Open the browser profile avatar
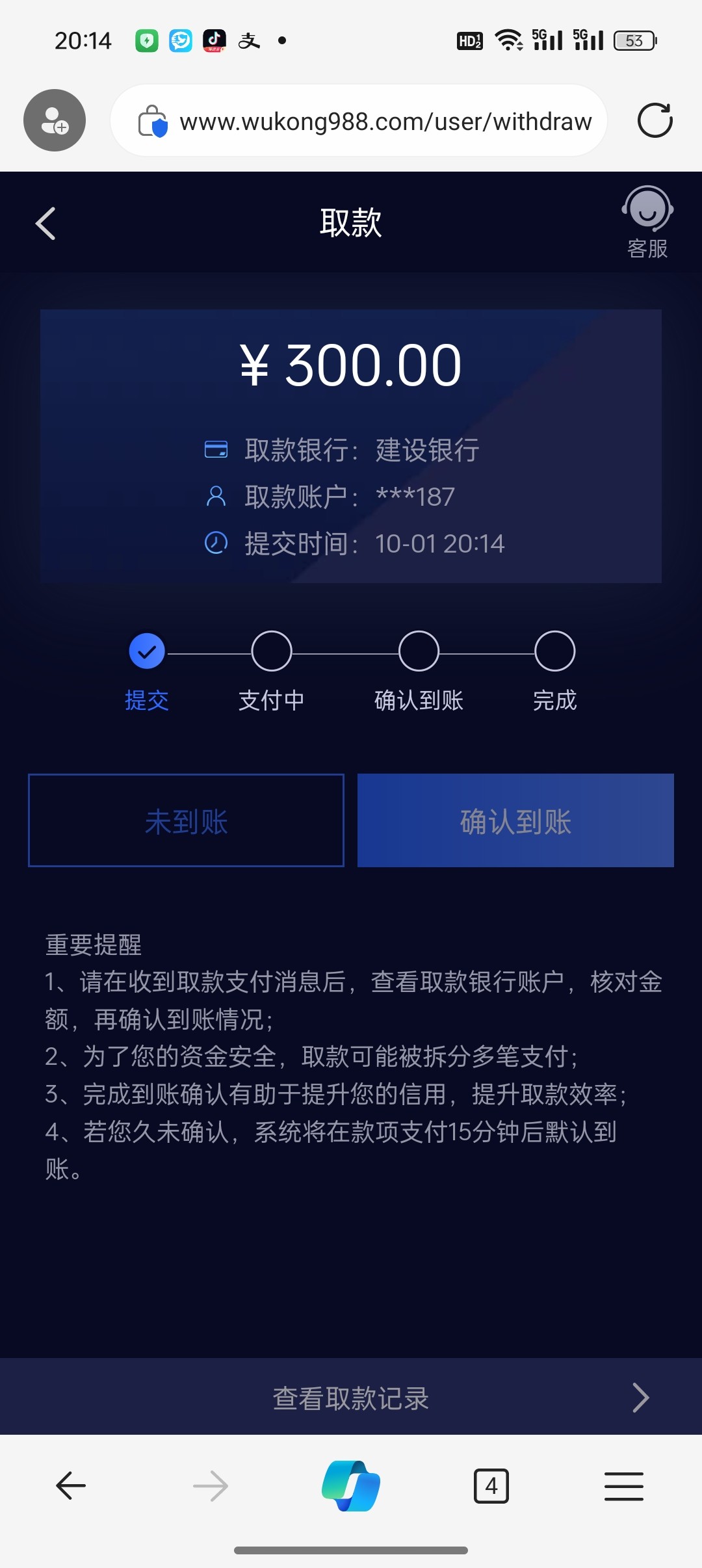Screen dimensions: 702x1568 [x=55, y=120]
